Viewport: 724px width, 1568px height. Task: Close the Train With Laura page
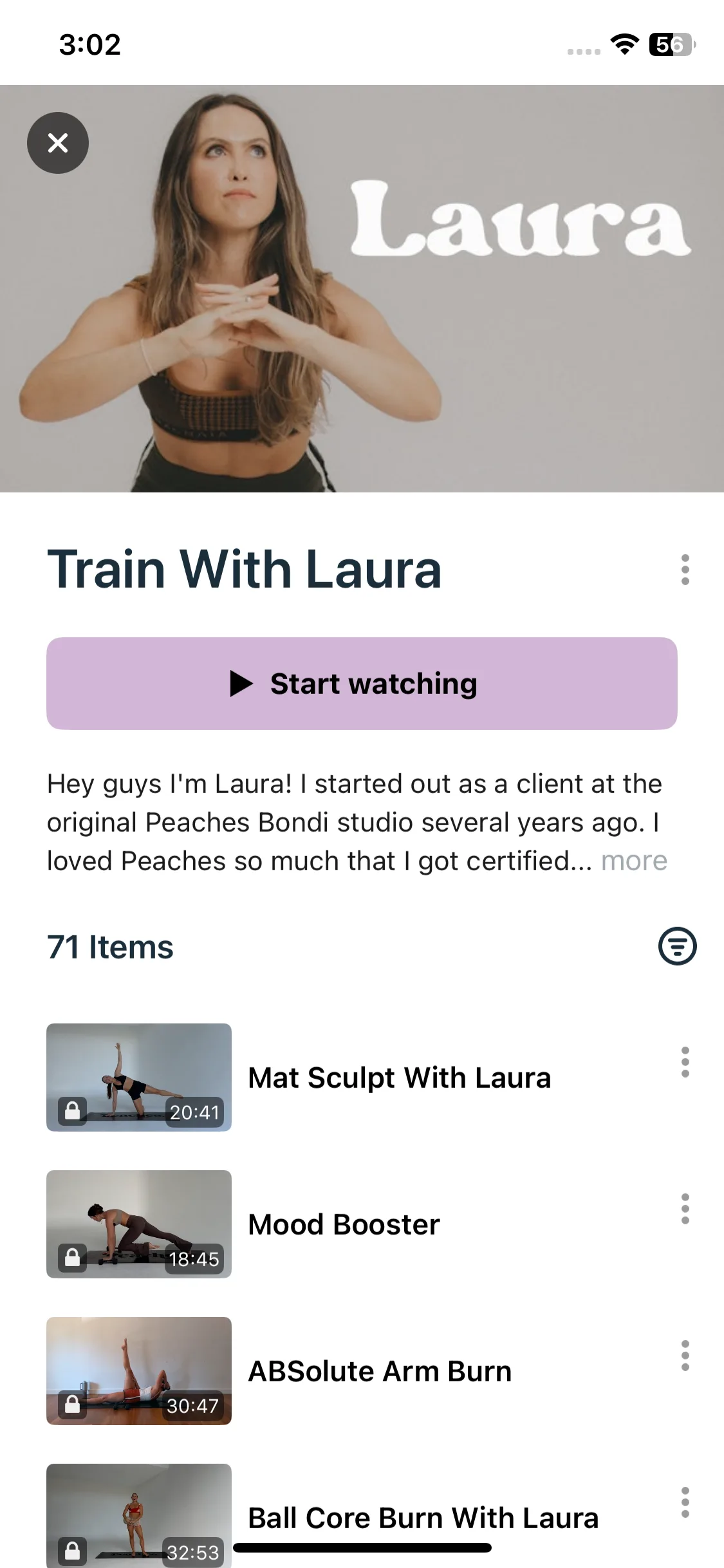coord(58,143)
